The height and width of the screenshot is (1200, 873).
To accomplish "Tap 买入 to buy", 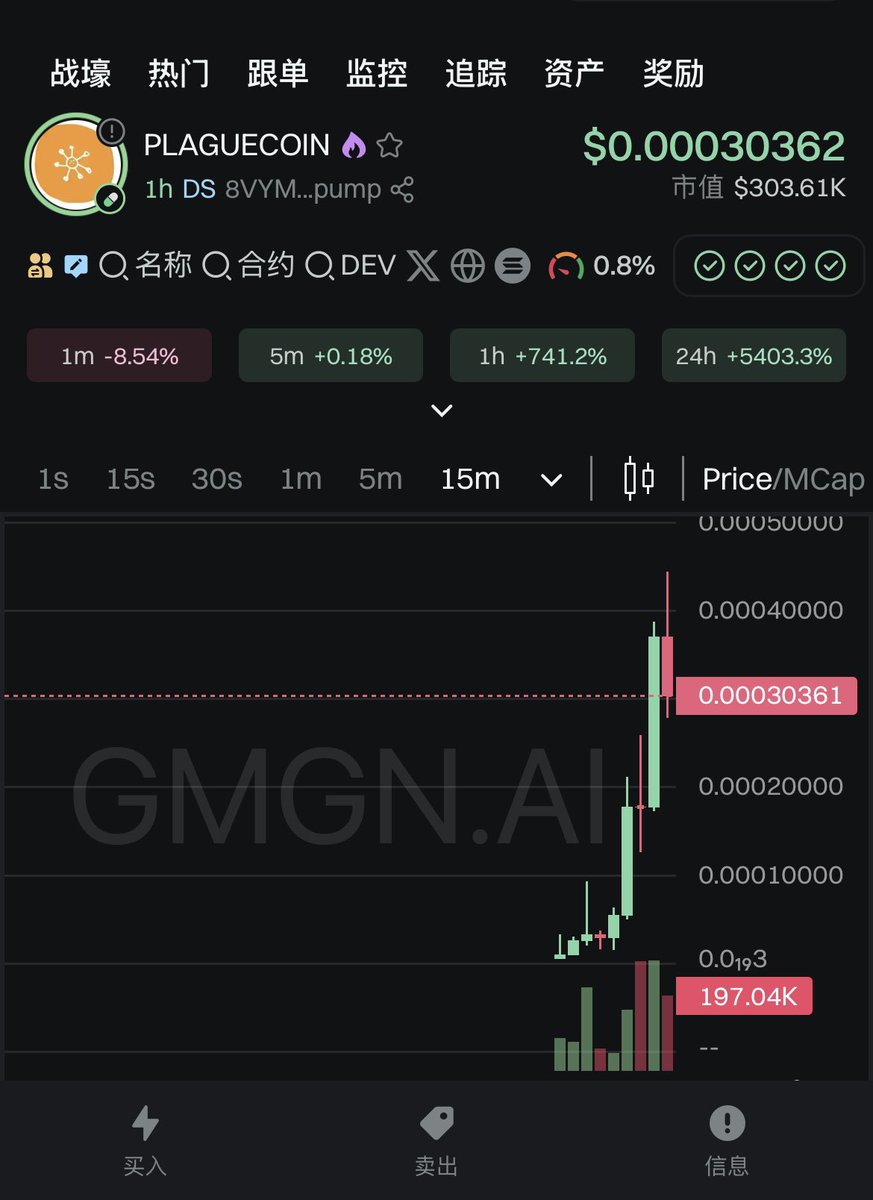I will 145,1140.
